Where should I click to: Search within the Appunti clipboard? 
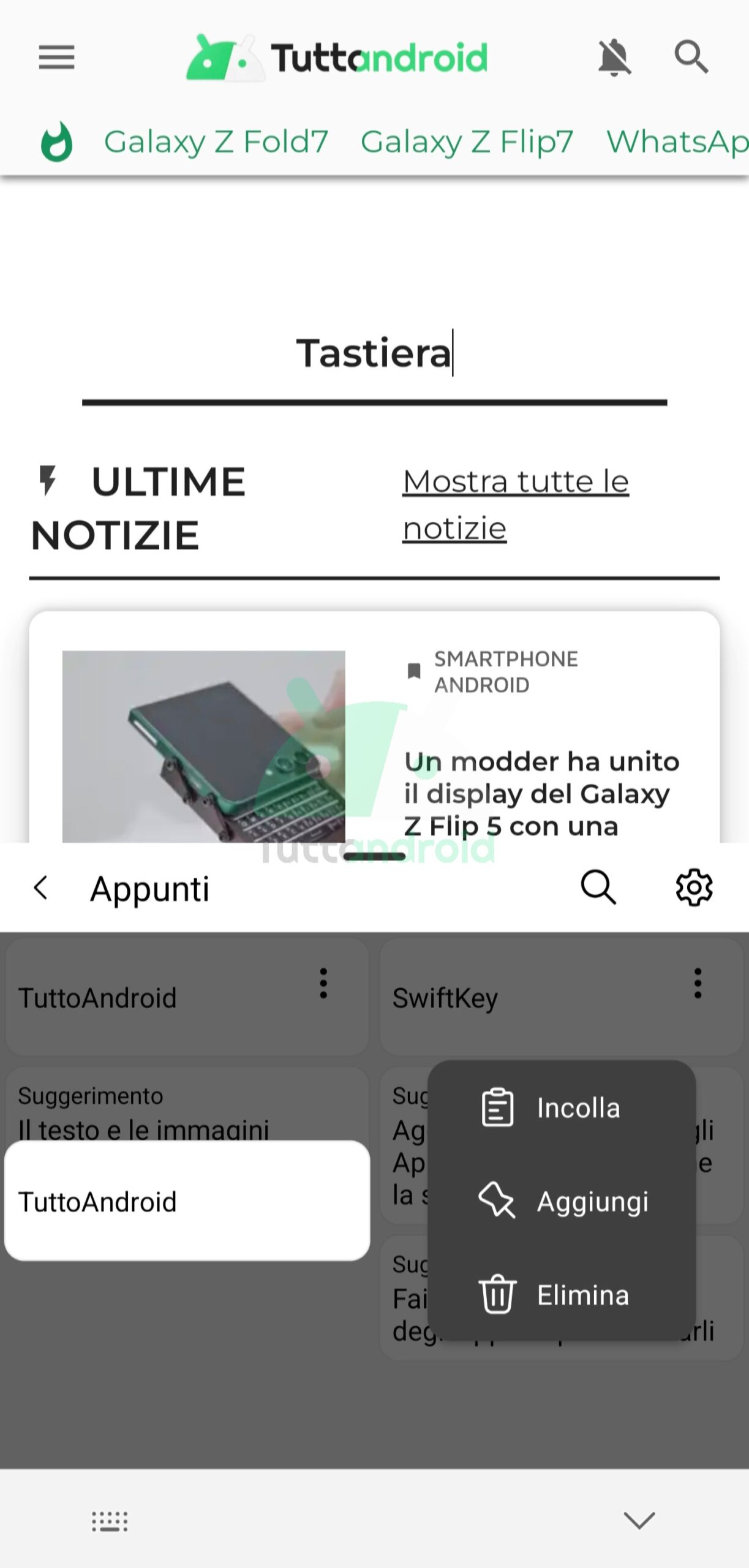coord(598,888)
